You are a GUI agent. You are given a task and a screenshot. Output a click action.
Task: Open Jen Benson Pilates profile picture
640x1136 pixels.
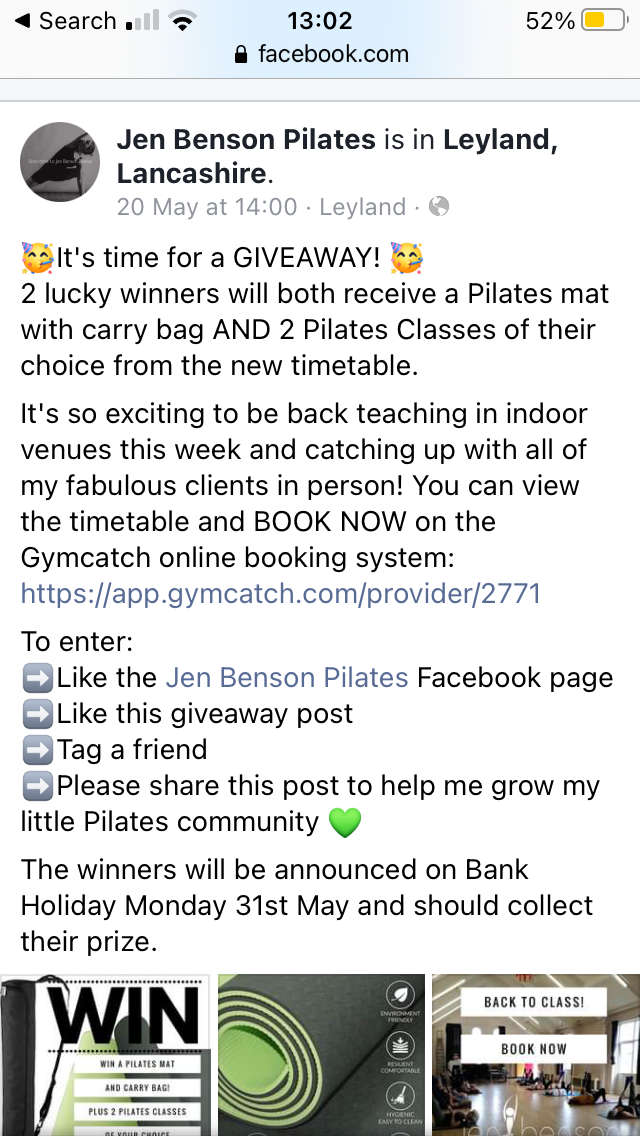pyautogui.click(x=61, y=162)
